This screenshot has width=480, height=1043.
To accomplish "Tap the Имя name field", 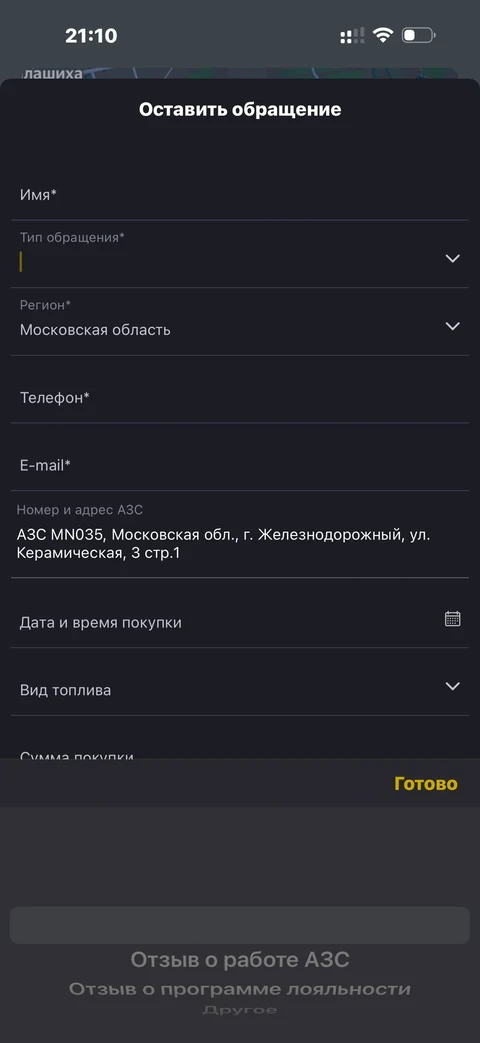I will 239,196.
